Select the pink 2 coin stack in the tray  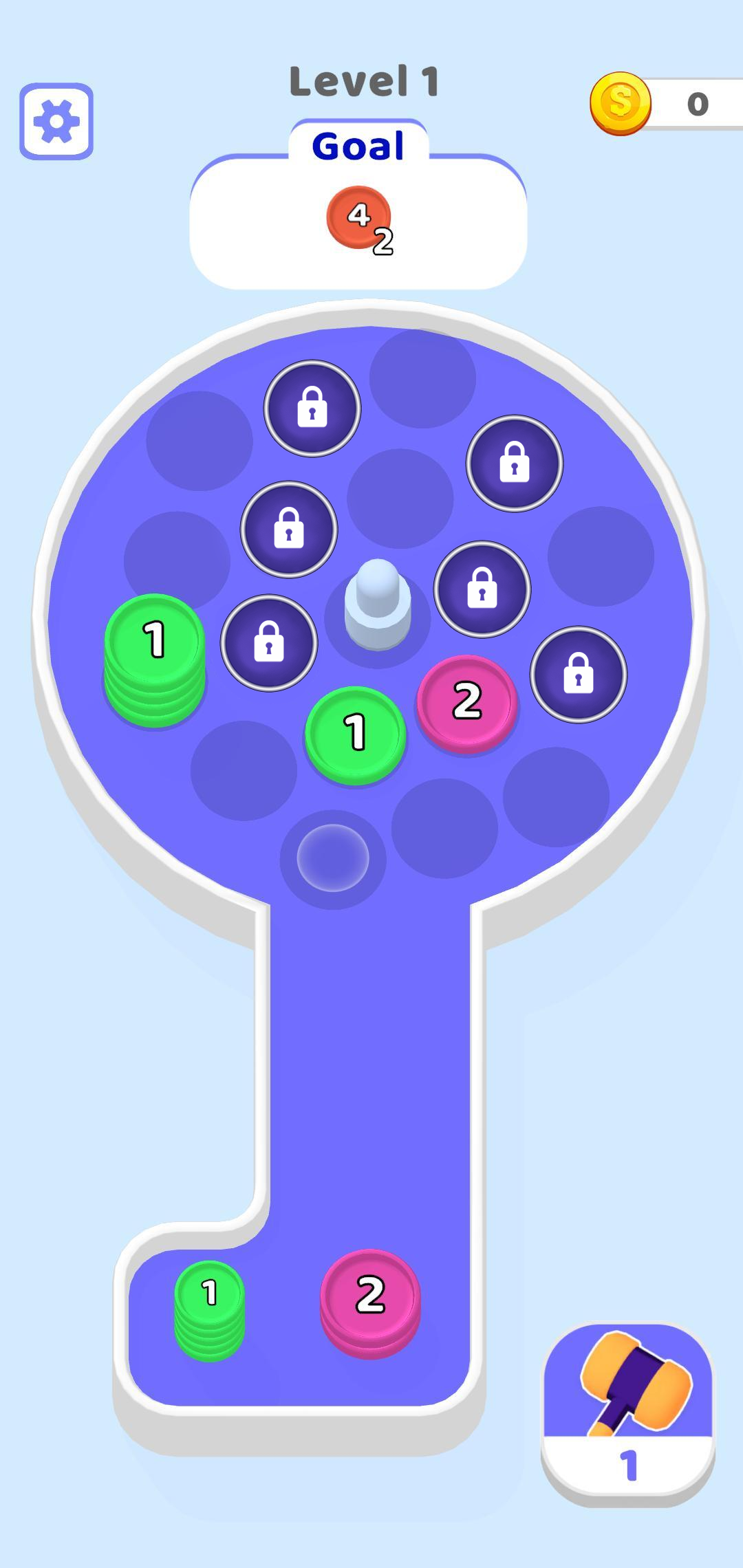point(370,1301)
